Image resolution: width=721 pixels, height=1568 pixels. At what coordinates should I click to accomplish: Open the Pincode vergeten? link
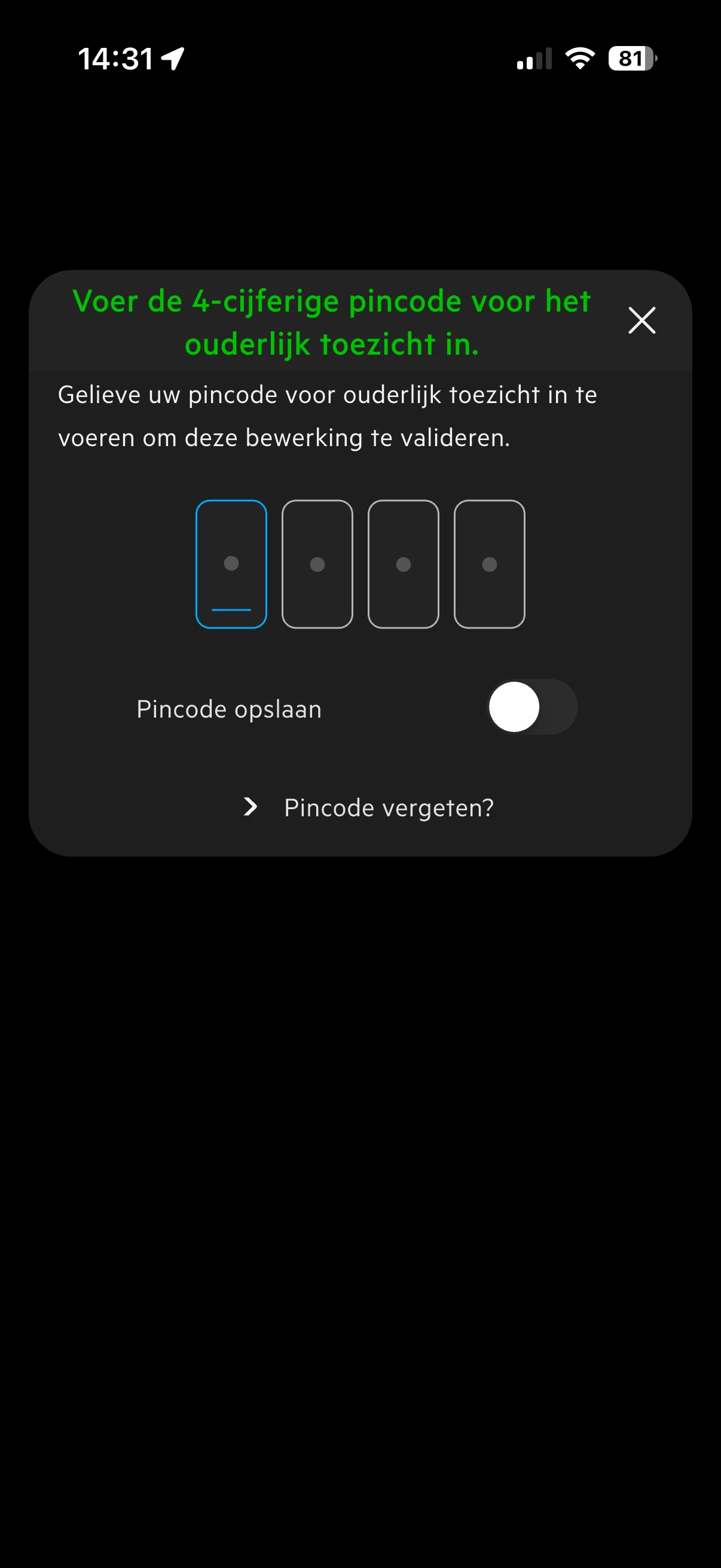click(388, 808)
